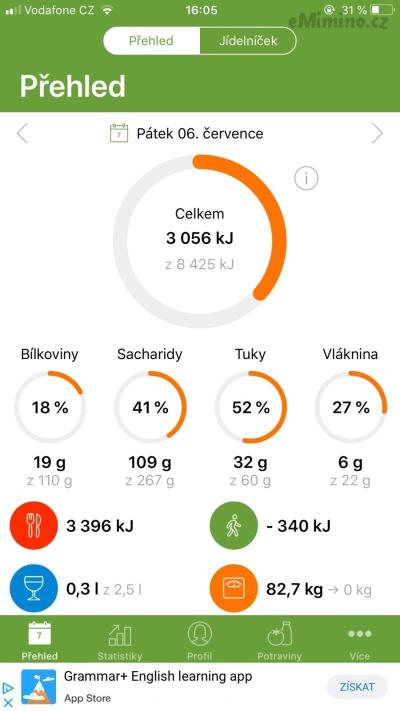Open the Více tab
This screenshot has height=711, width=400.
360,641
